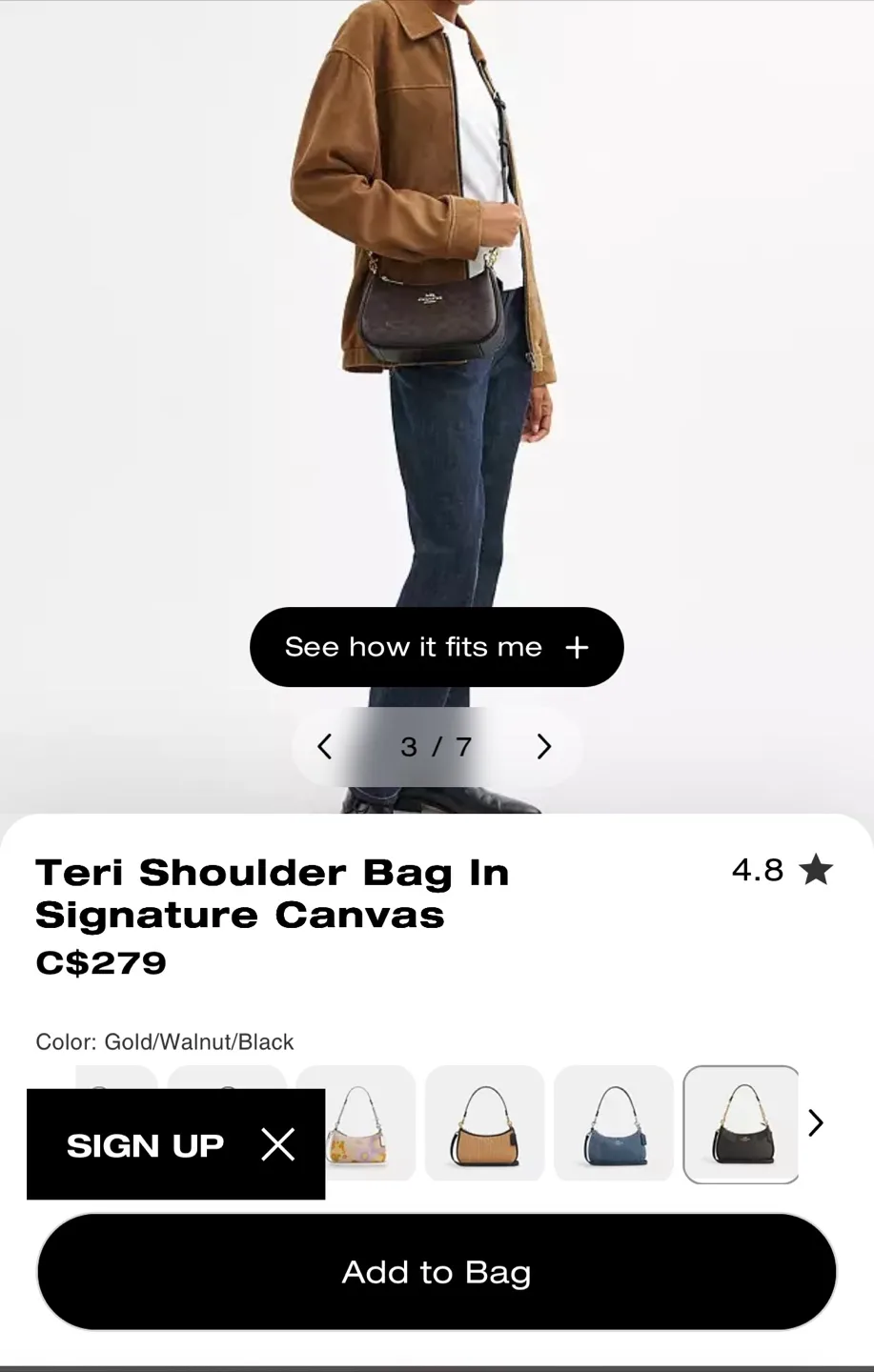
Task: Pick the floral print bag swatch
Action: 356,1123
